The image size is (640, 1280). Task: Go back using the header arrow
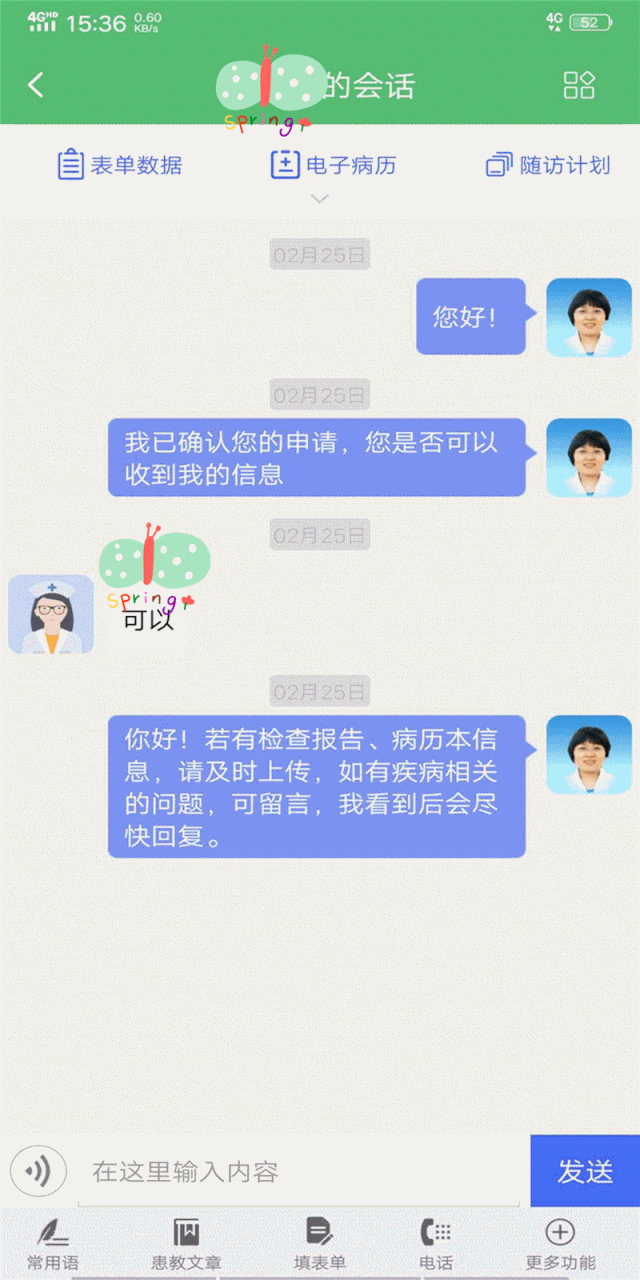coord(36,85)
